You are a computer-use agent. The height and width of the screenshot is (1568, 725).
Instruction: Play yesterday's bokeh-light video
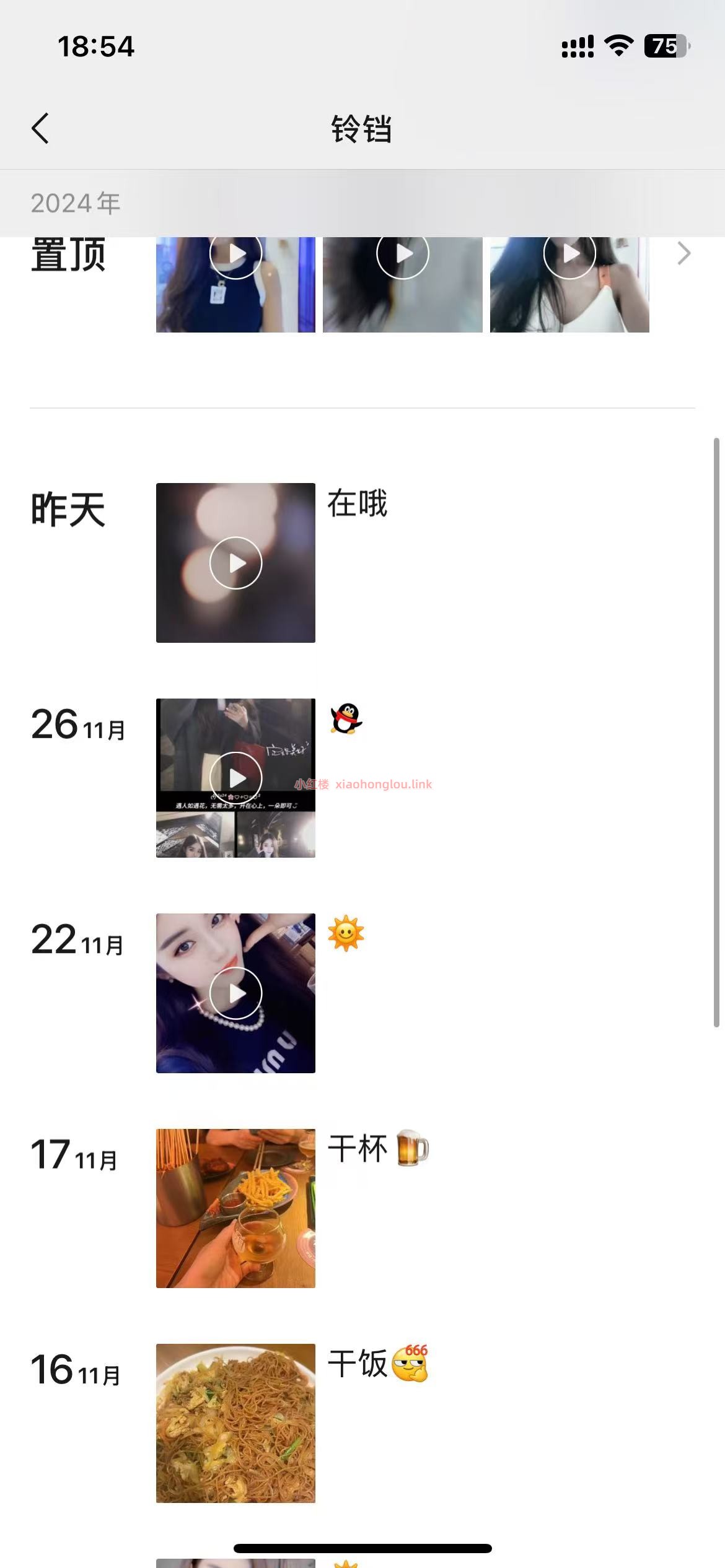(235, 562)
